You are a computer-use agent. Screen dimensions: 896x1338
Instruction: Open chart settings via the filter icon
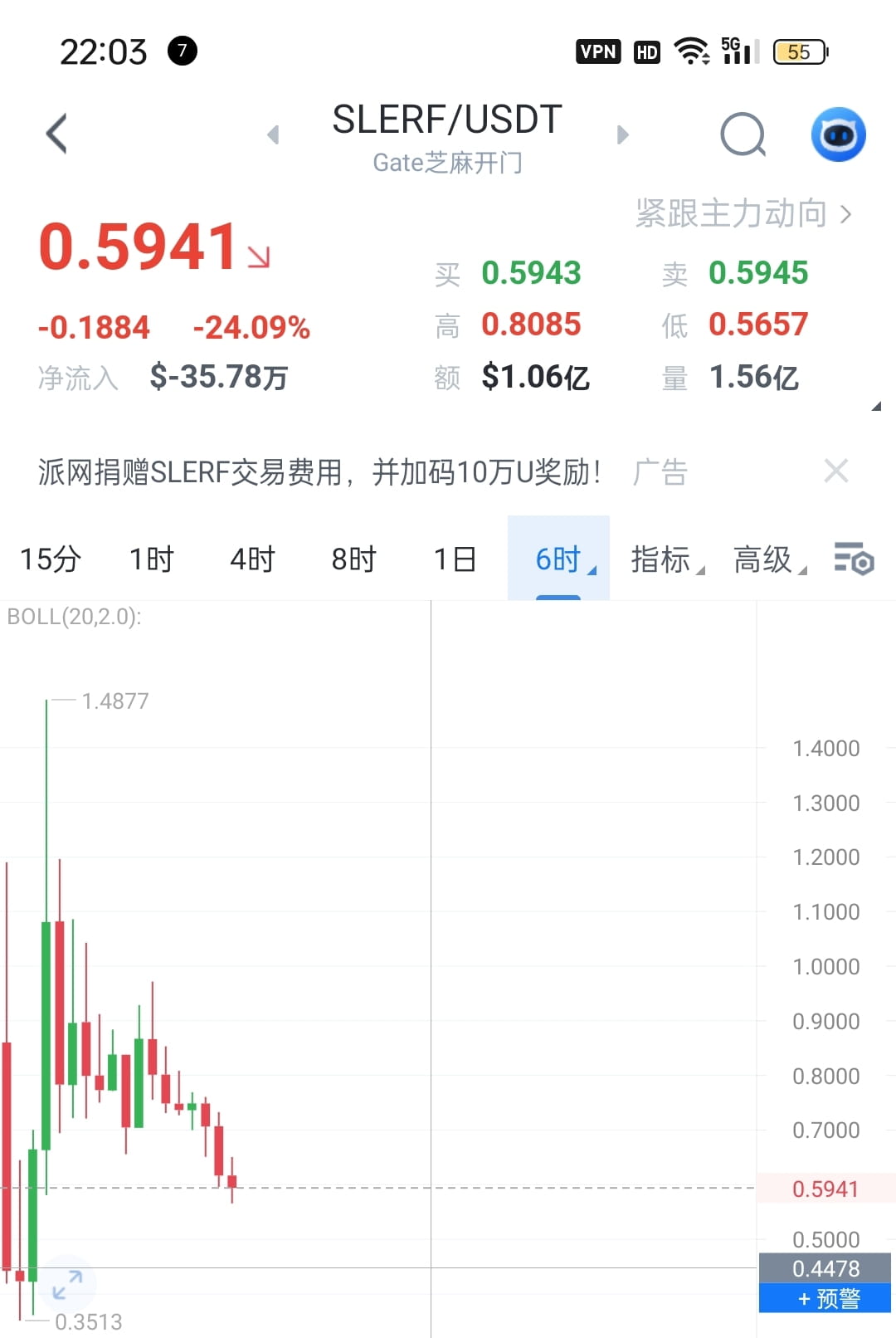(855, 559)
